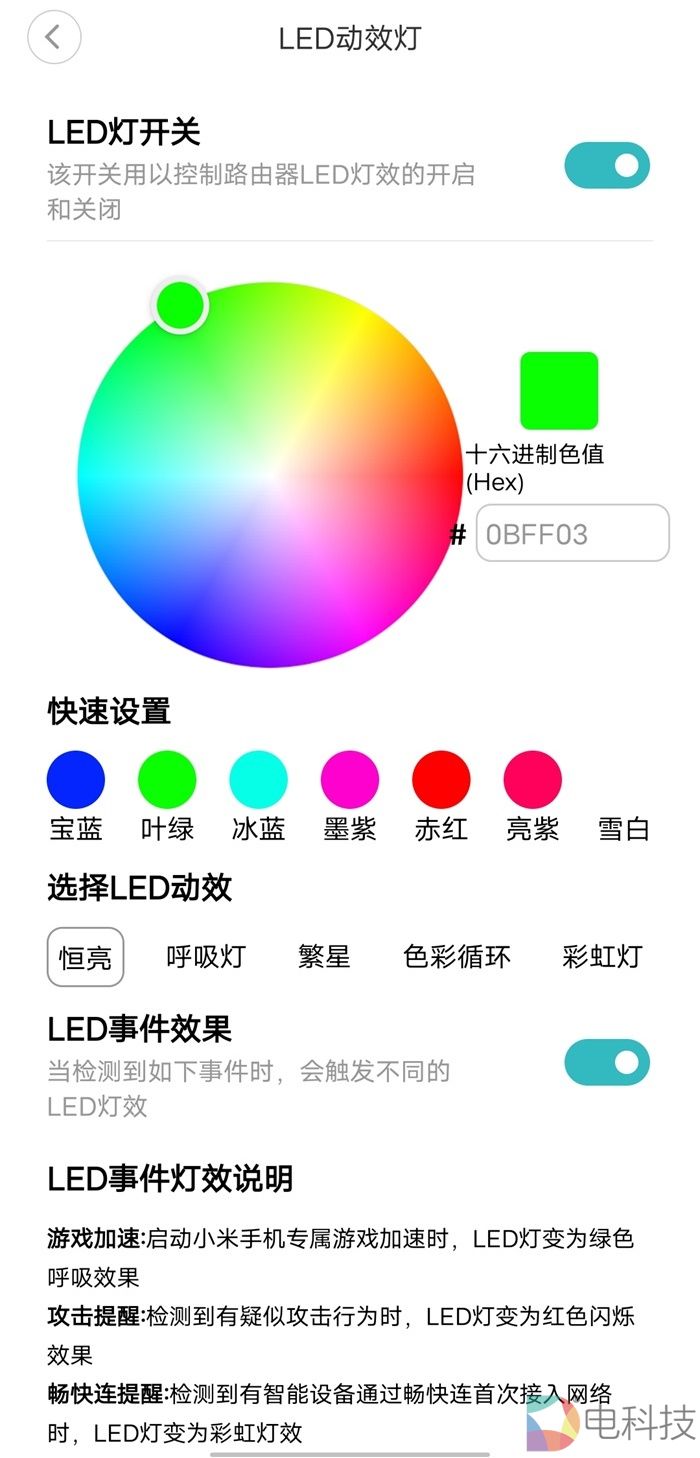Screen dimensions: 700x1458
Task: Select the 恒亮 LED effect
Action: point(86,957)
